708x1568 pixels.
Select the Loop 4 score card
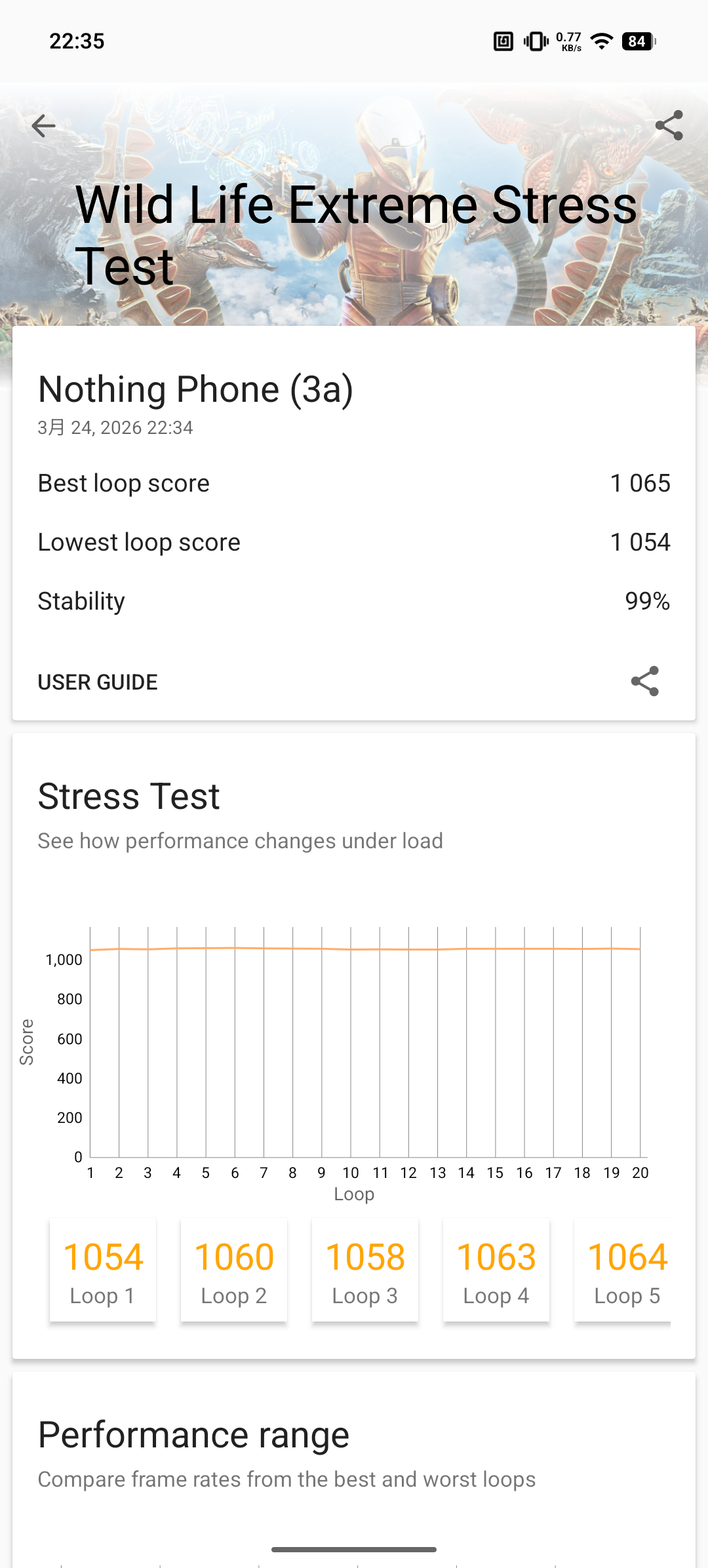(496, 1270)
